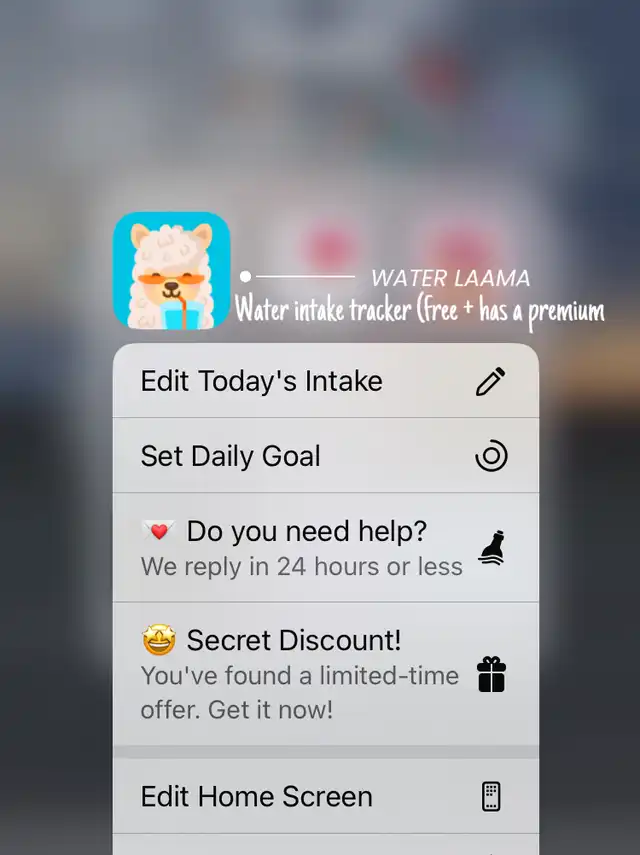Open the Secret Discount offer
This screenshot has width=640, height=855.
325,674
